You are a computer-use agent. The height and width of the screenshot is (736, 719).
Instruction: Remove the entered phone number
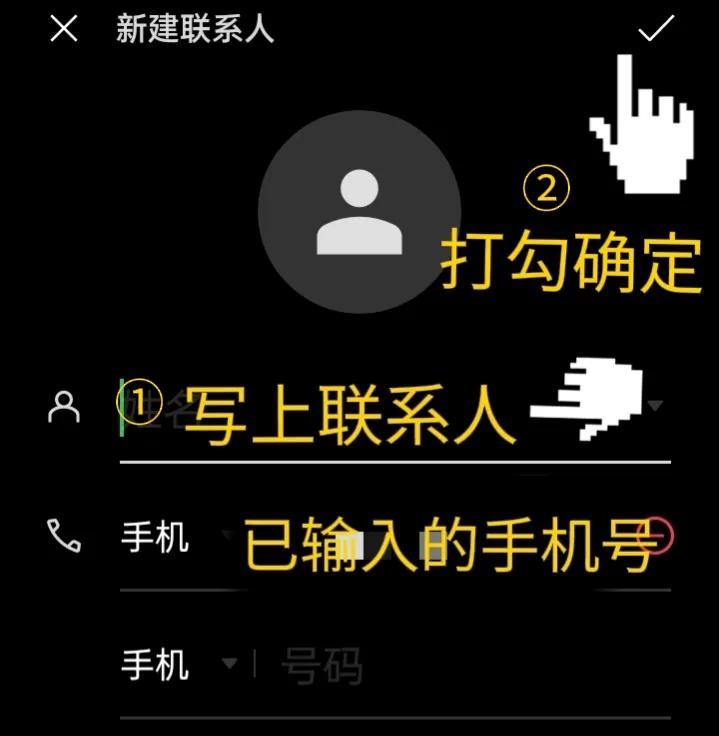click(656, 537)
